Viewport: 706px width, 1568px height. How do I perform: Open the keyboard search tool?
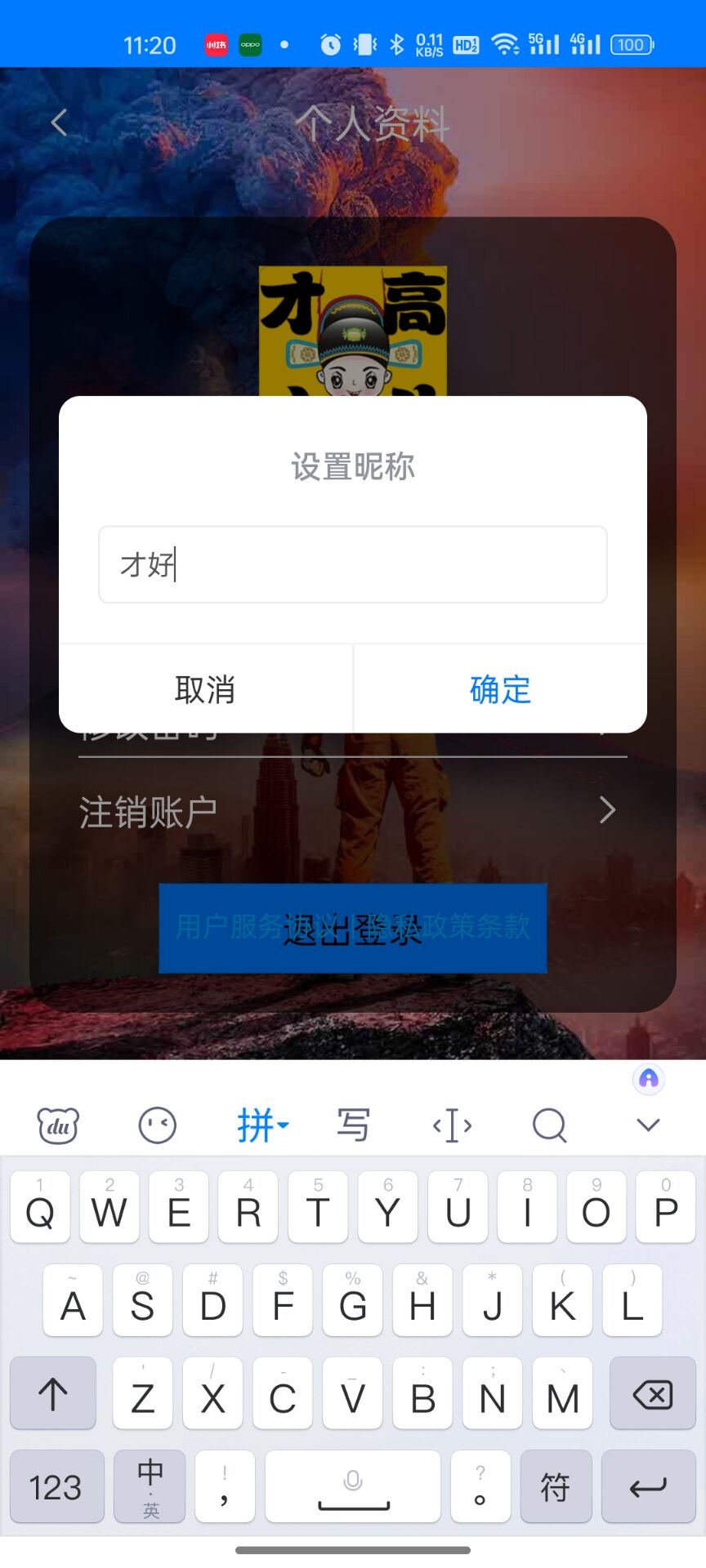(x=549, y=1125)
